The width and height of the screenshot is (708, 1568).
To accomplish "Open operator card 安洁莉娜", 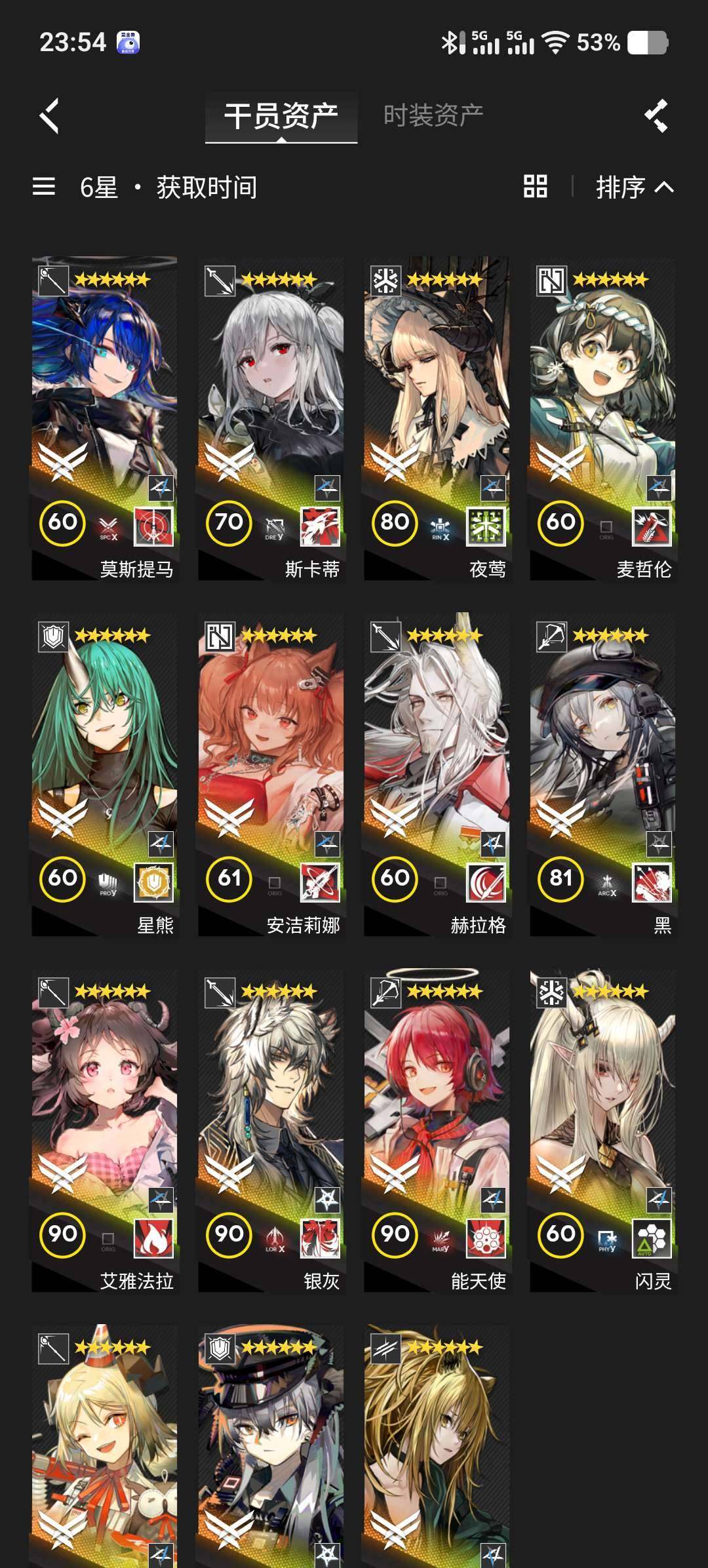I will (271, 774).
